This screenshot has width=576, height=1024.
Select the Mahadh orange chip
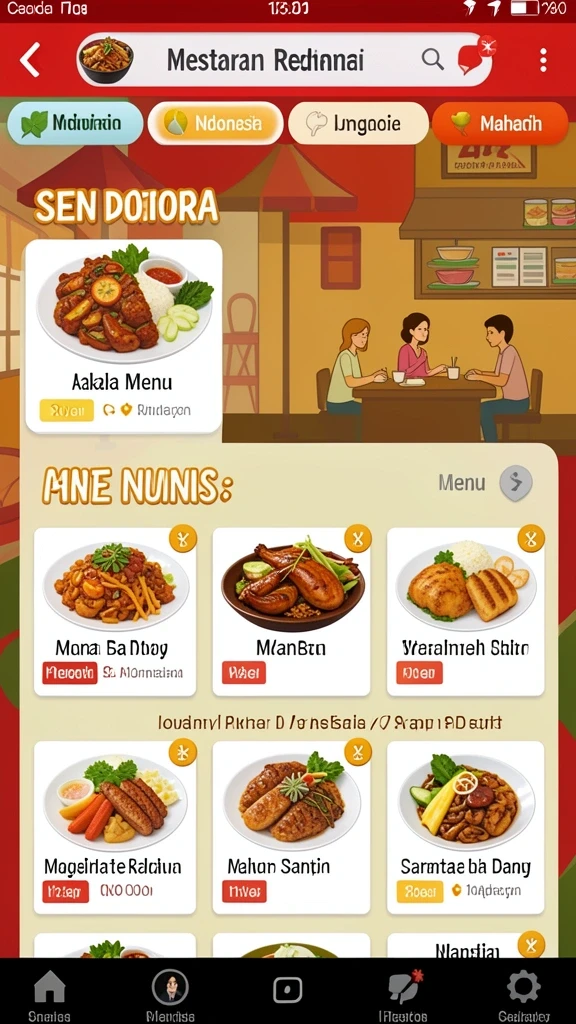point(500,123)
